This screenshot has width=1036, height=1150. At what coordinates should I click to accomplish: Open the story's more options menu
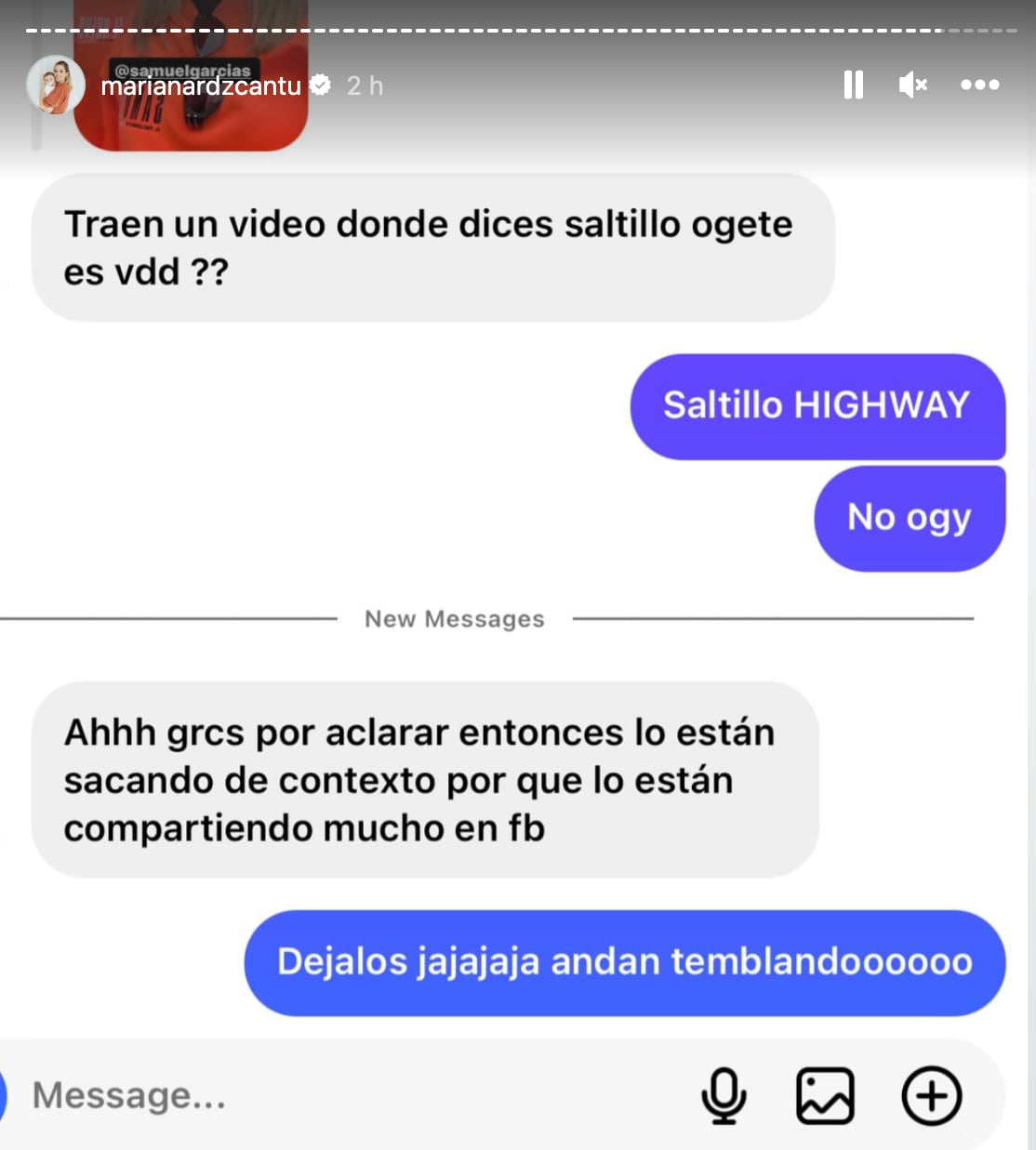click(979, 85)
